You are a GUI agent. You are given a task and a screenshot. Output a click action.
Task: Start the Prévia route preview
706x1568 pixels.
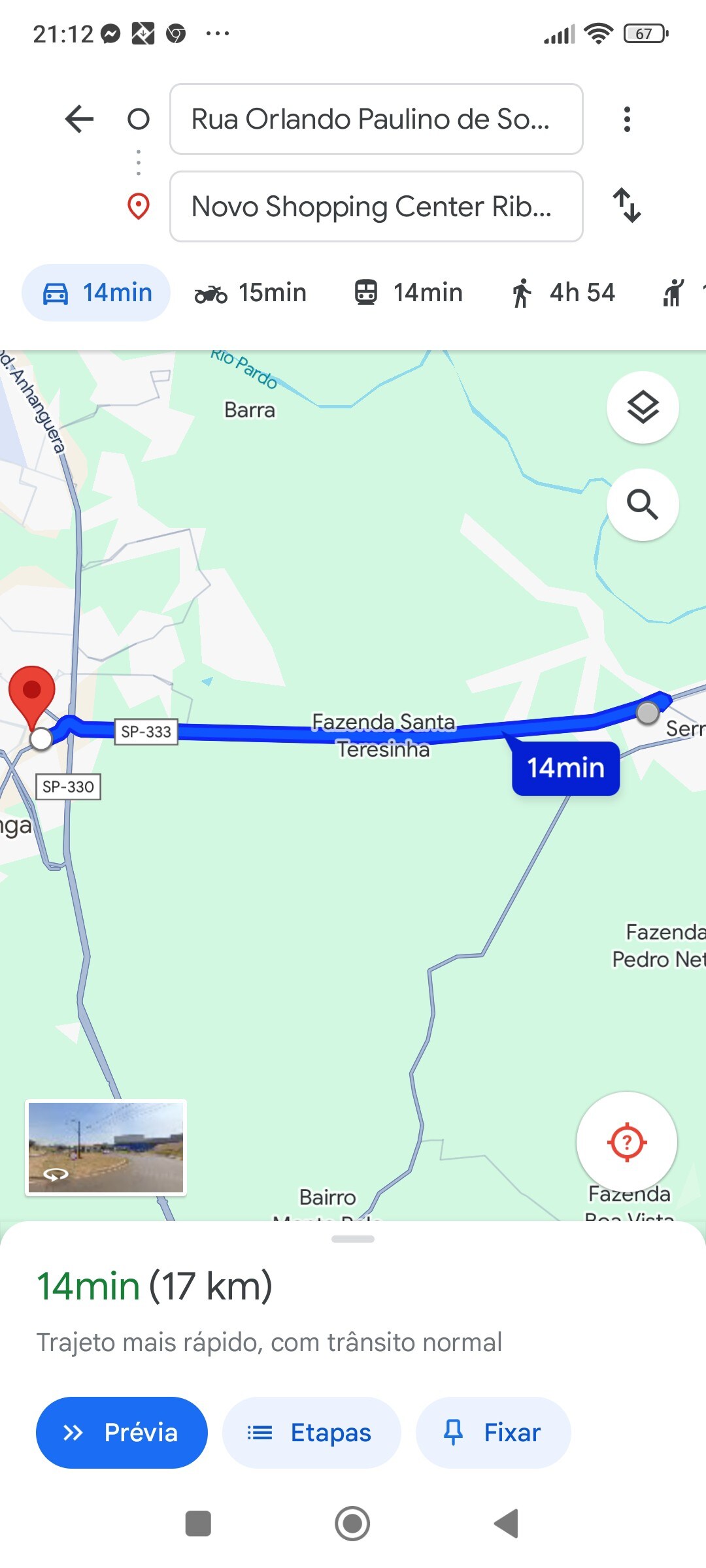tap(122, 1433)
